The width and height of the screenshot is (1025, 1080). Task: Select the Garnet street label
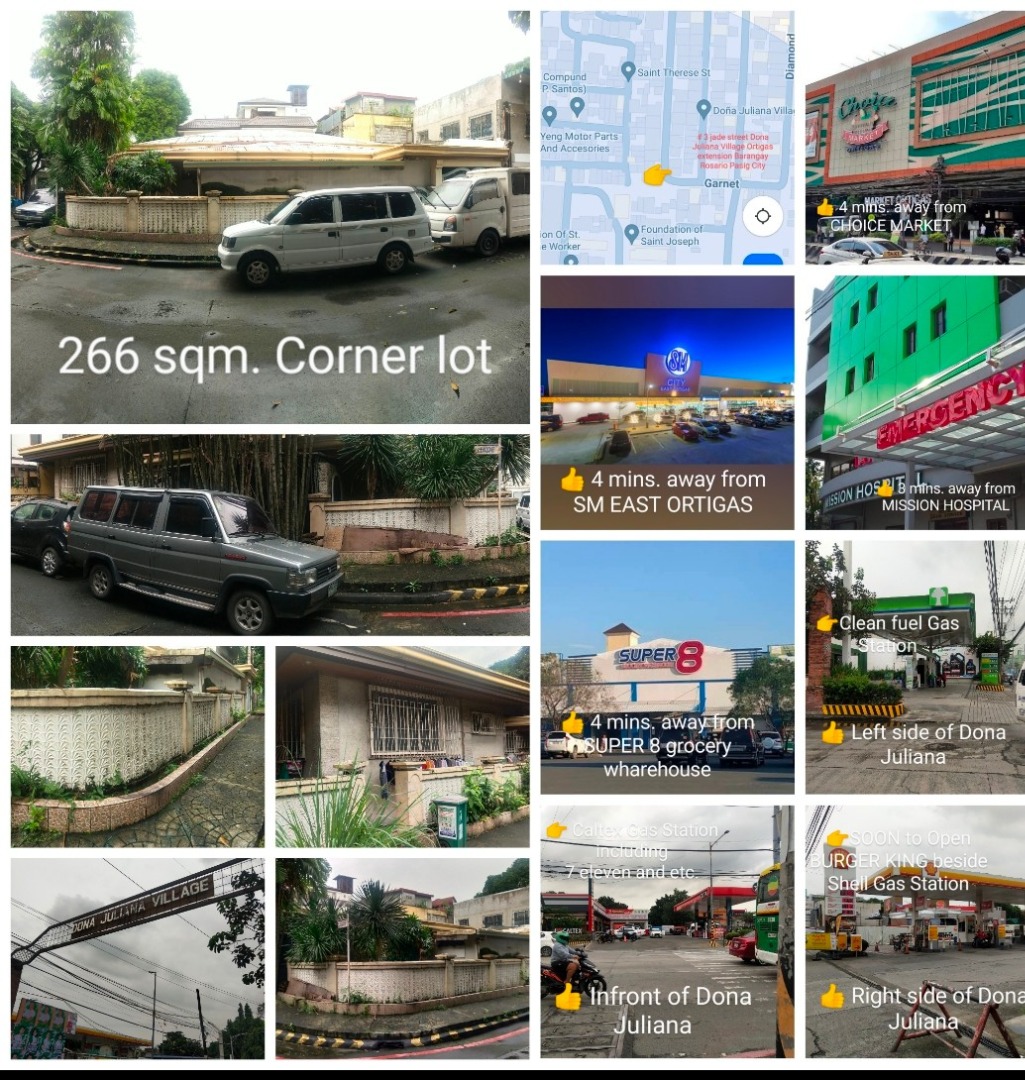(722, 183)
